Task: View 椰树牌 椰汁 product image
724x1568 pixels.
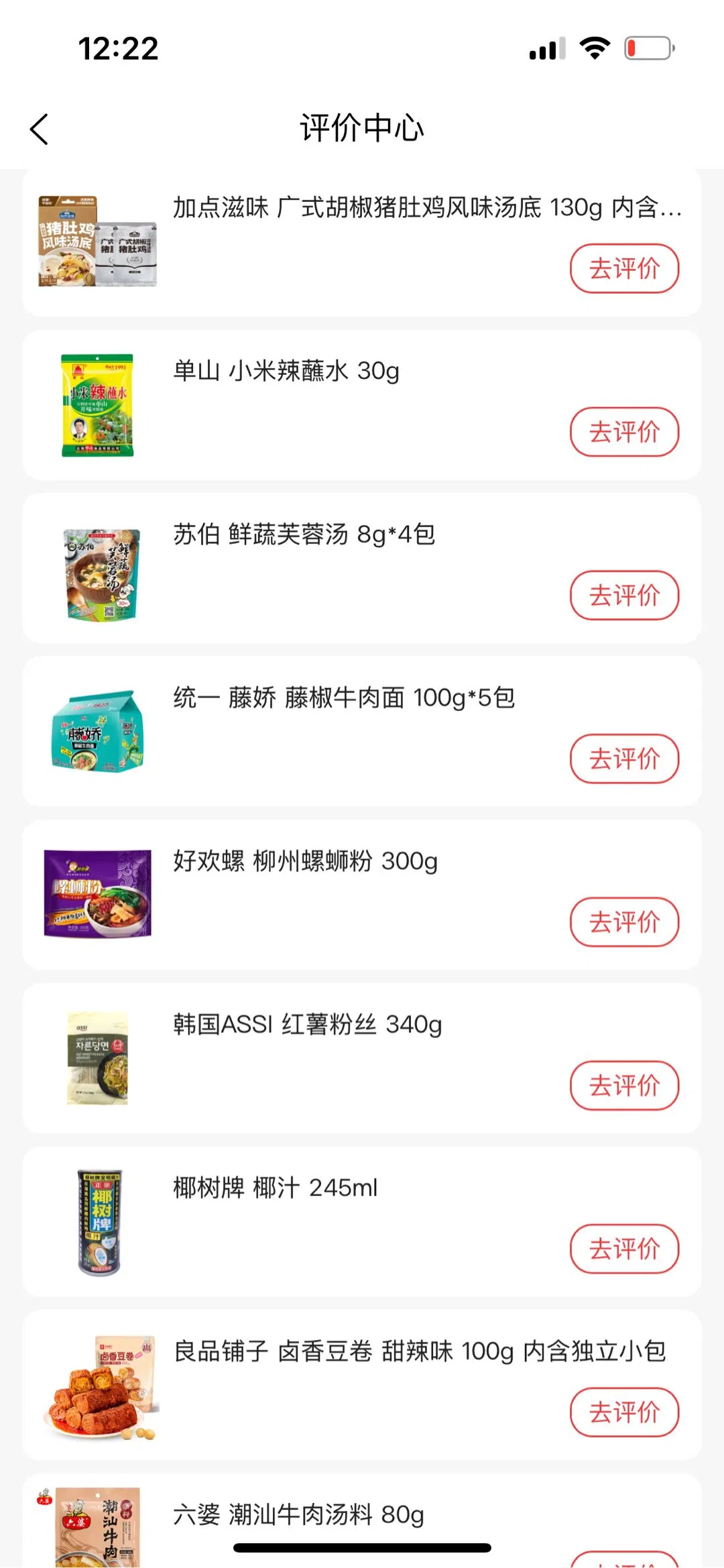Action: click(x=99, y=1222)
